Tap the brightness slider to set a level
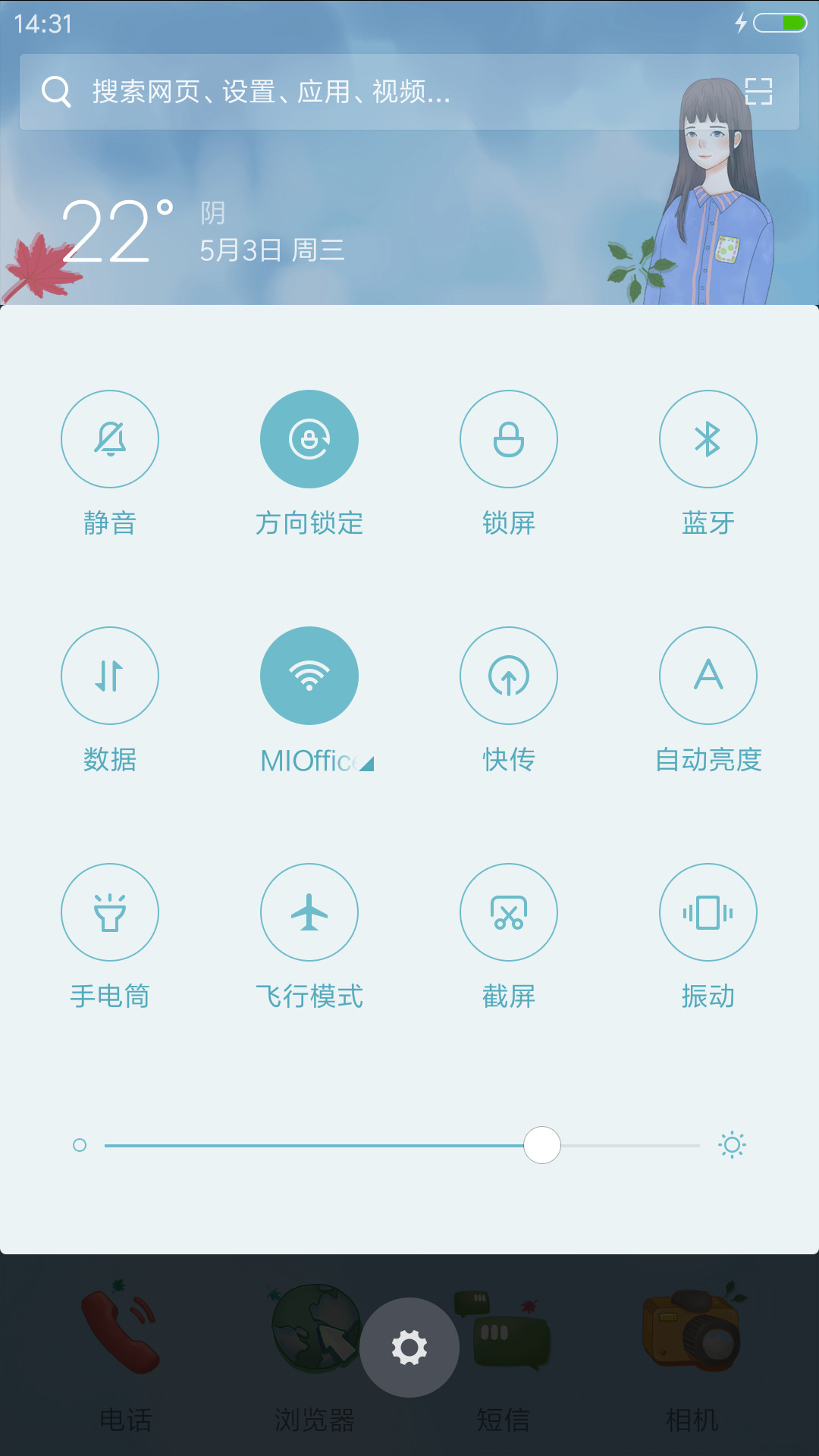 402,1145
